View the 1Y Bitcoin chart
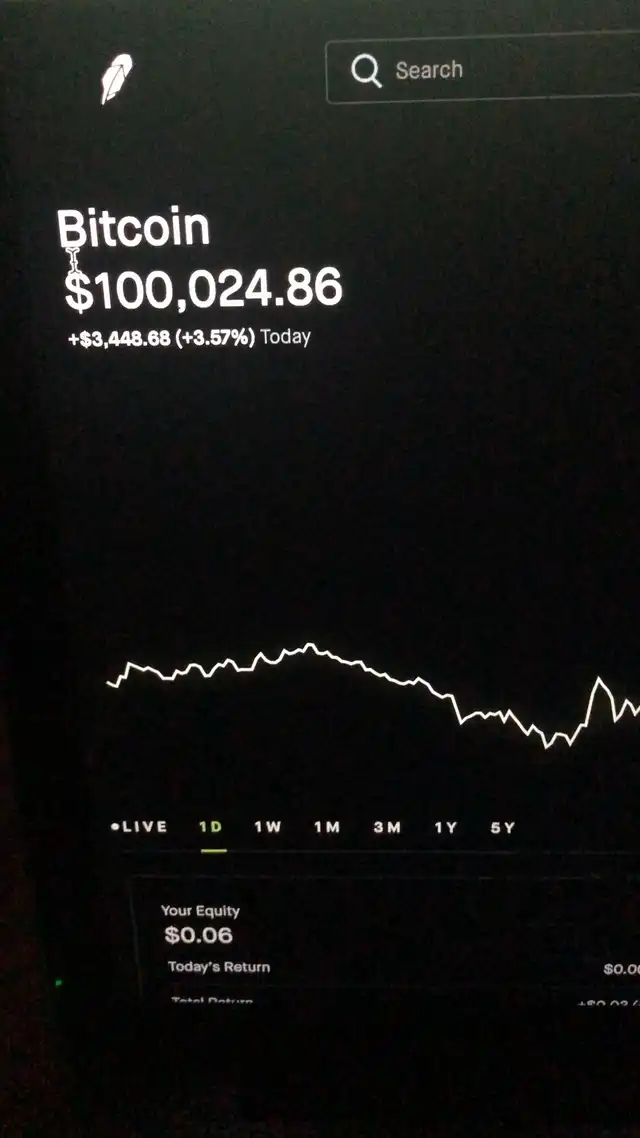This screenshot has height=1138, width=640. (445, 827)
